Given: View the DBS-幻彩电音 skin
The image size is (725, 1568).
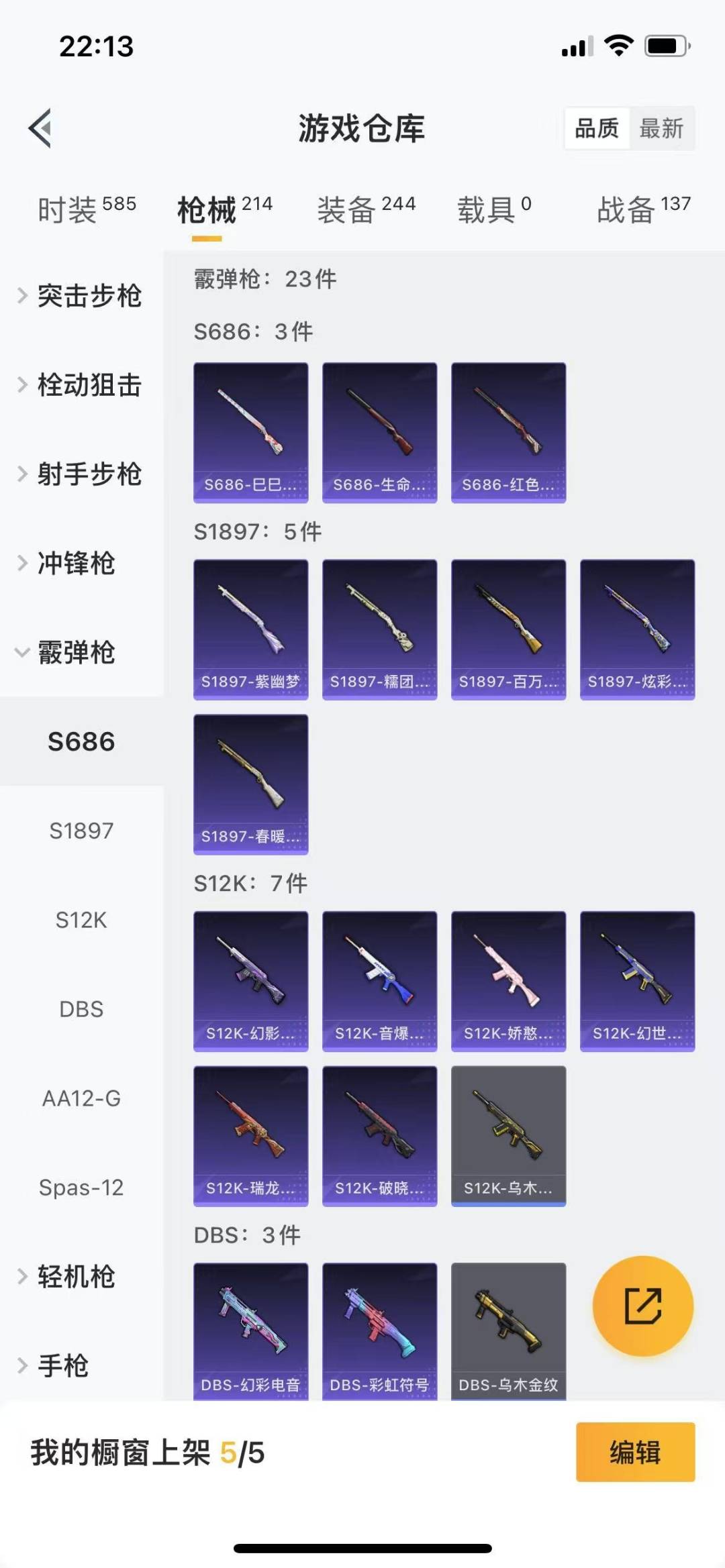Looking at the screenshot, I should tap(250, 1330).
